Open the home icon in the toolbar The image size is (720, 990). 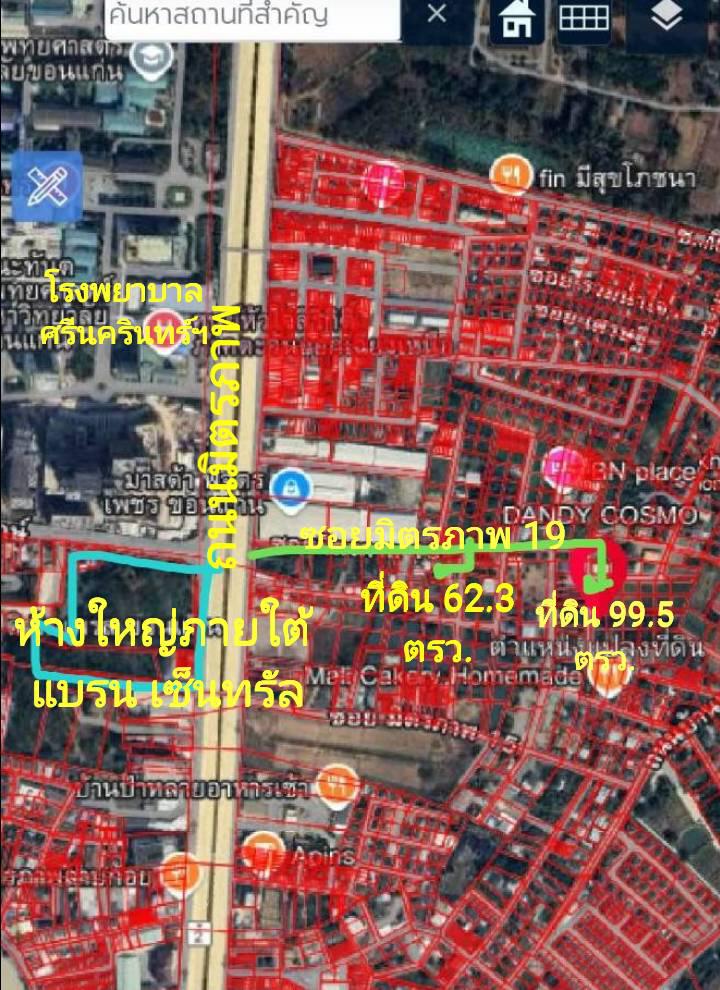[x=517, y=20]
